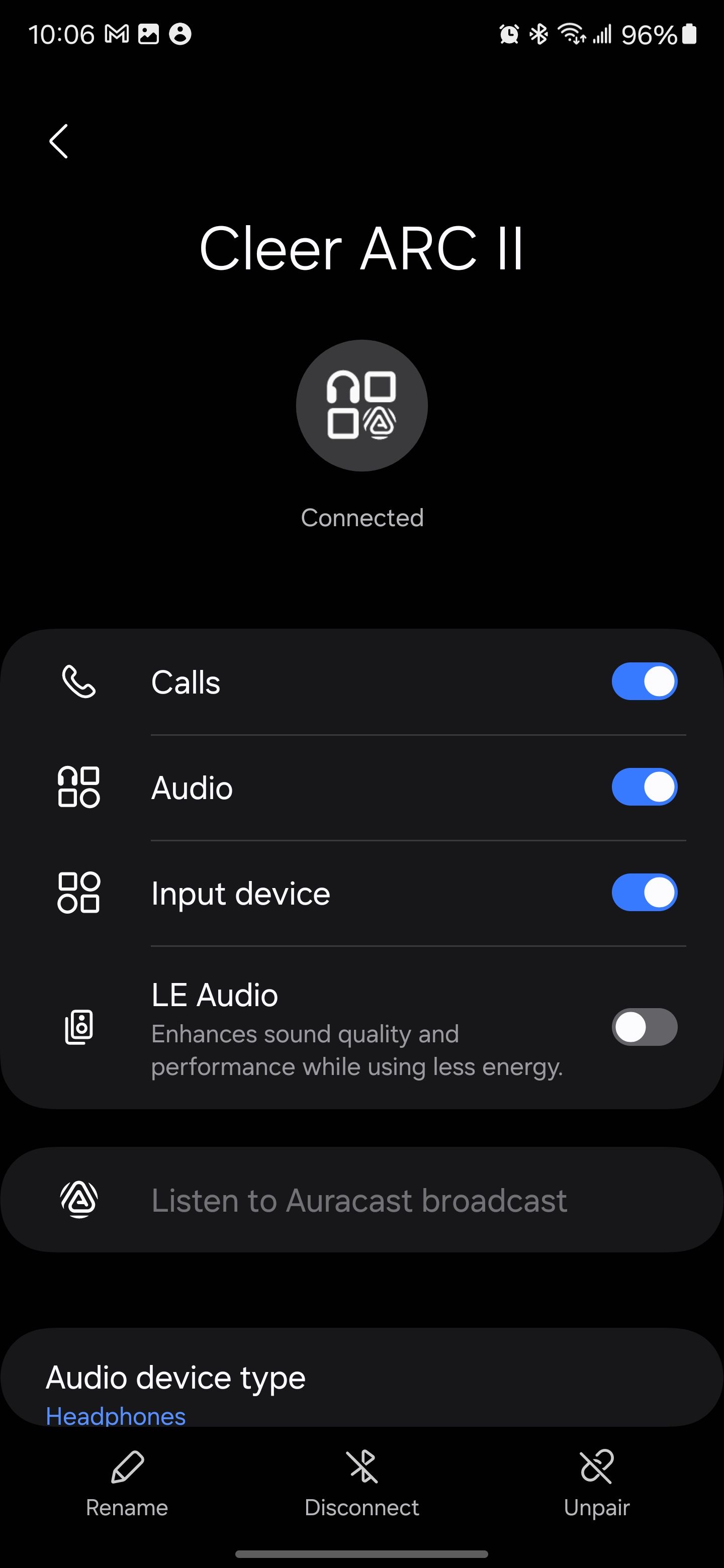Click the phone icon beside Calls
724x1568 pixels.
pyautogui.click(x=79, y=682)
